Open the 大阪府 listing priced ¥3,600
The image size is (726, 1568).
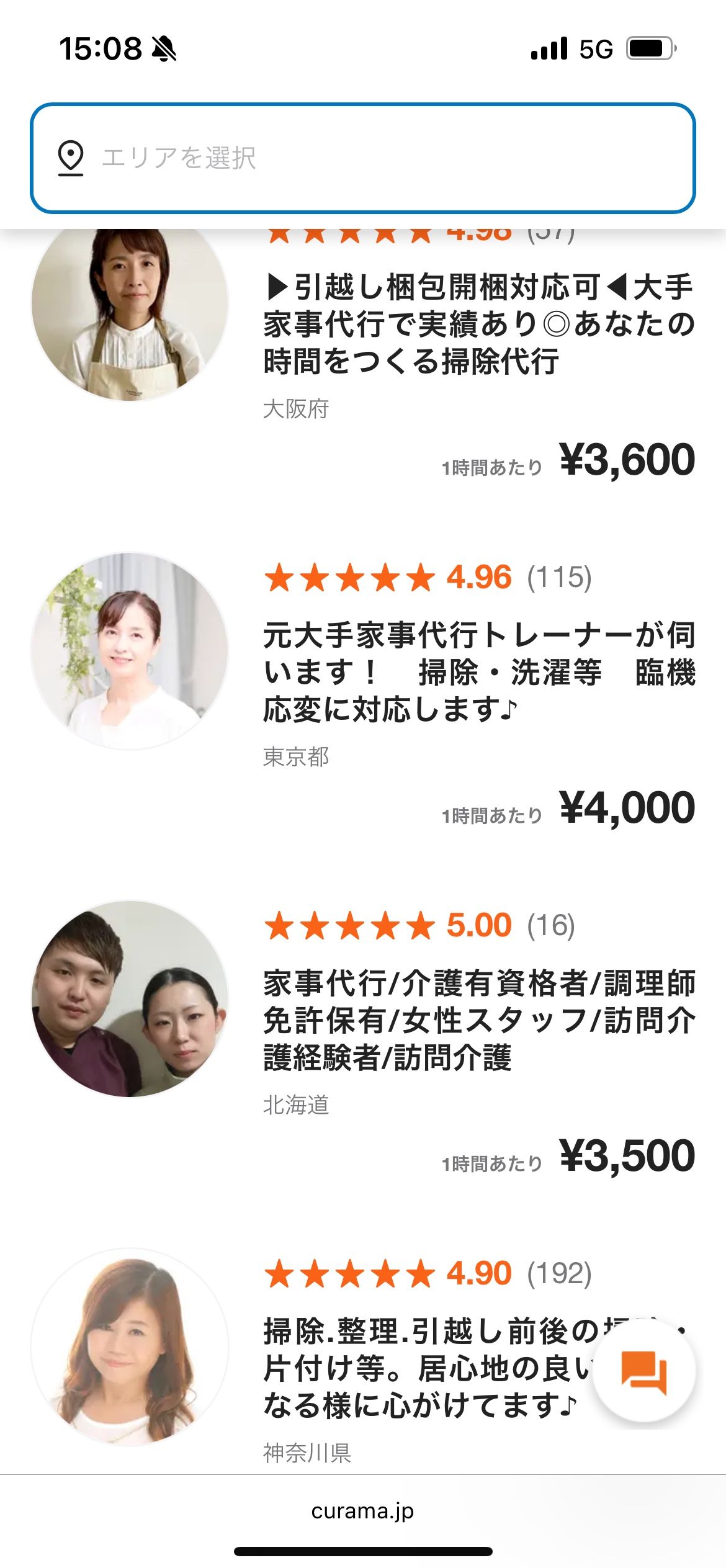[478, 324]
